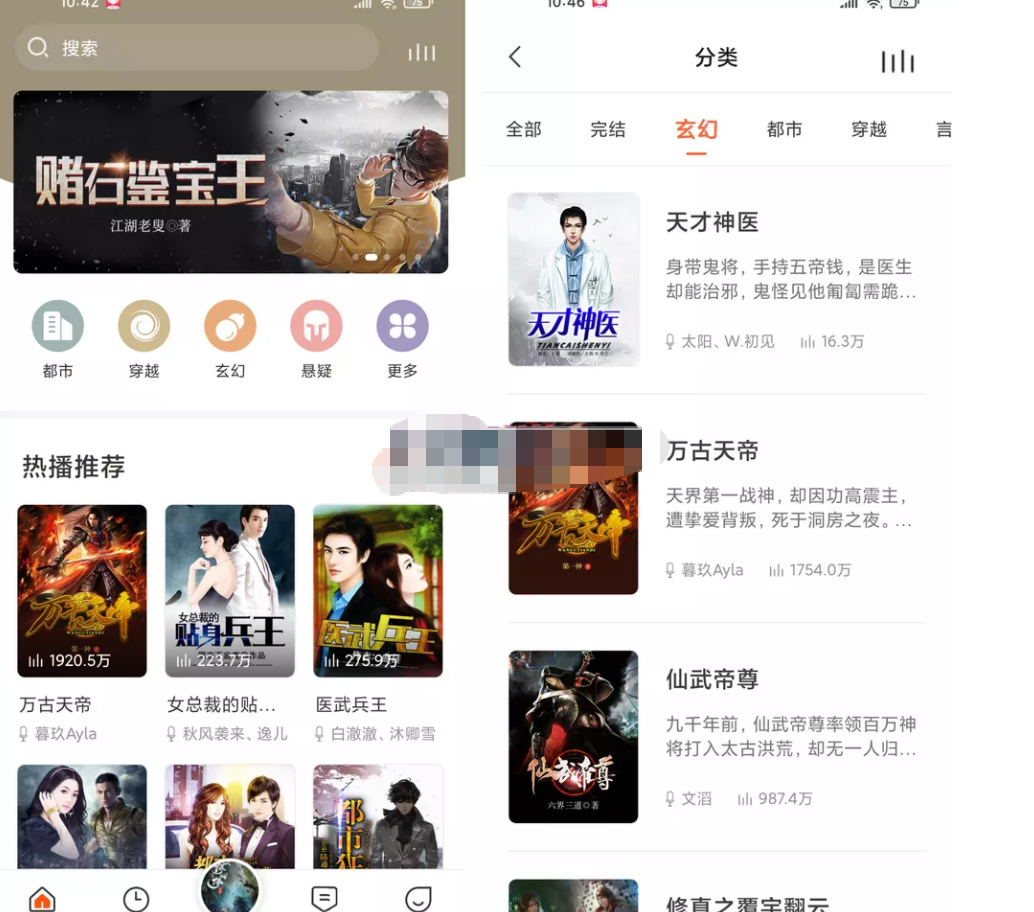The image size is (1034, 912).
Task: Open the clock history tab in the bottom bar
Action: click(x=136, y=898)
